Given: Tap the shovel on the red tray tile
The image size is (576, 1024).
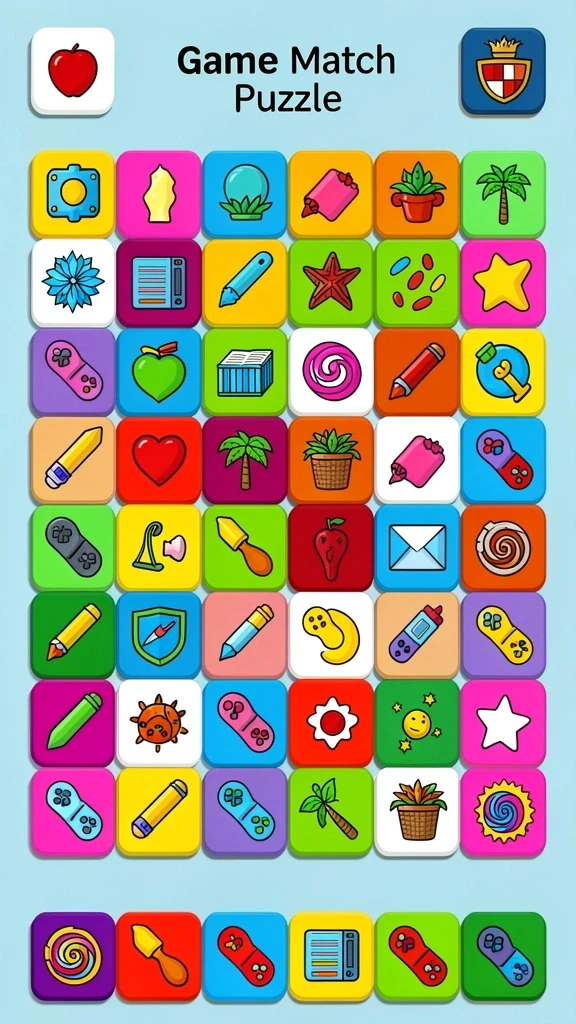Looking at the screenshot, I should (x=159, y=956).
